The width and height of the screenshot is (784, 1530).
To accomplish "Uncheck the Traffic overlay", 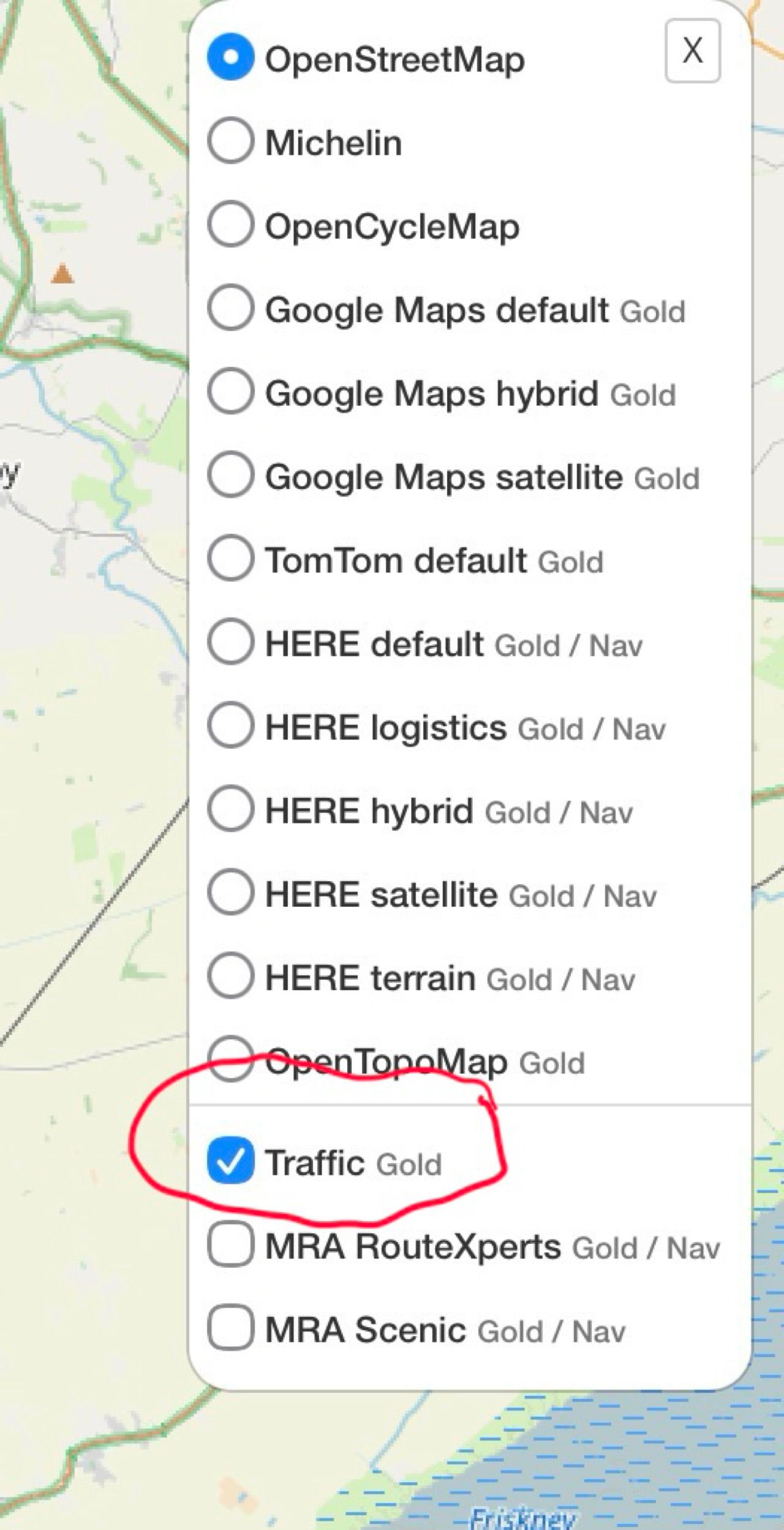I will pos(230,1160).
